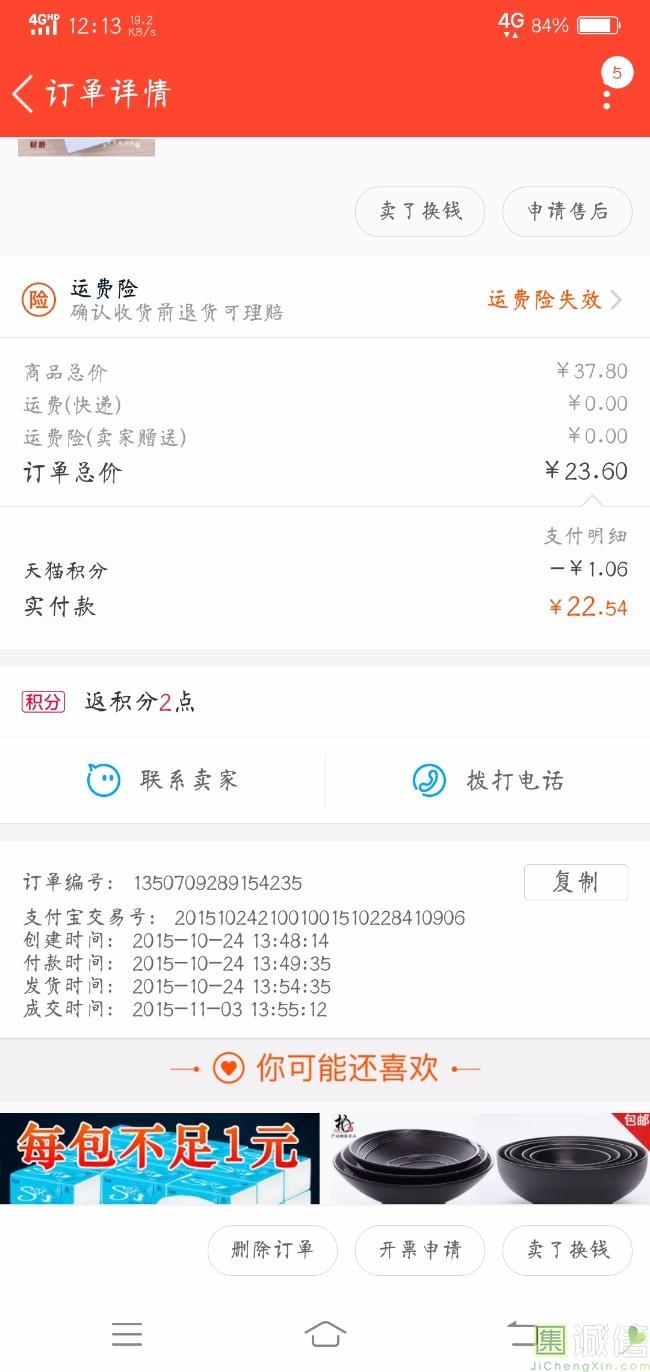
Task: Tap 卖了换钱 beside the 申请售后 button
Action: pos(420,211)
